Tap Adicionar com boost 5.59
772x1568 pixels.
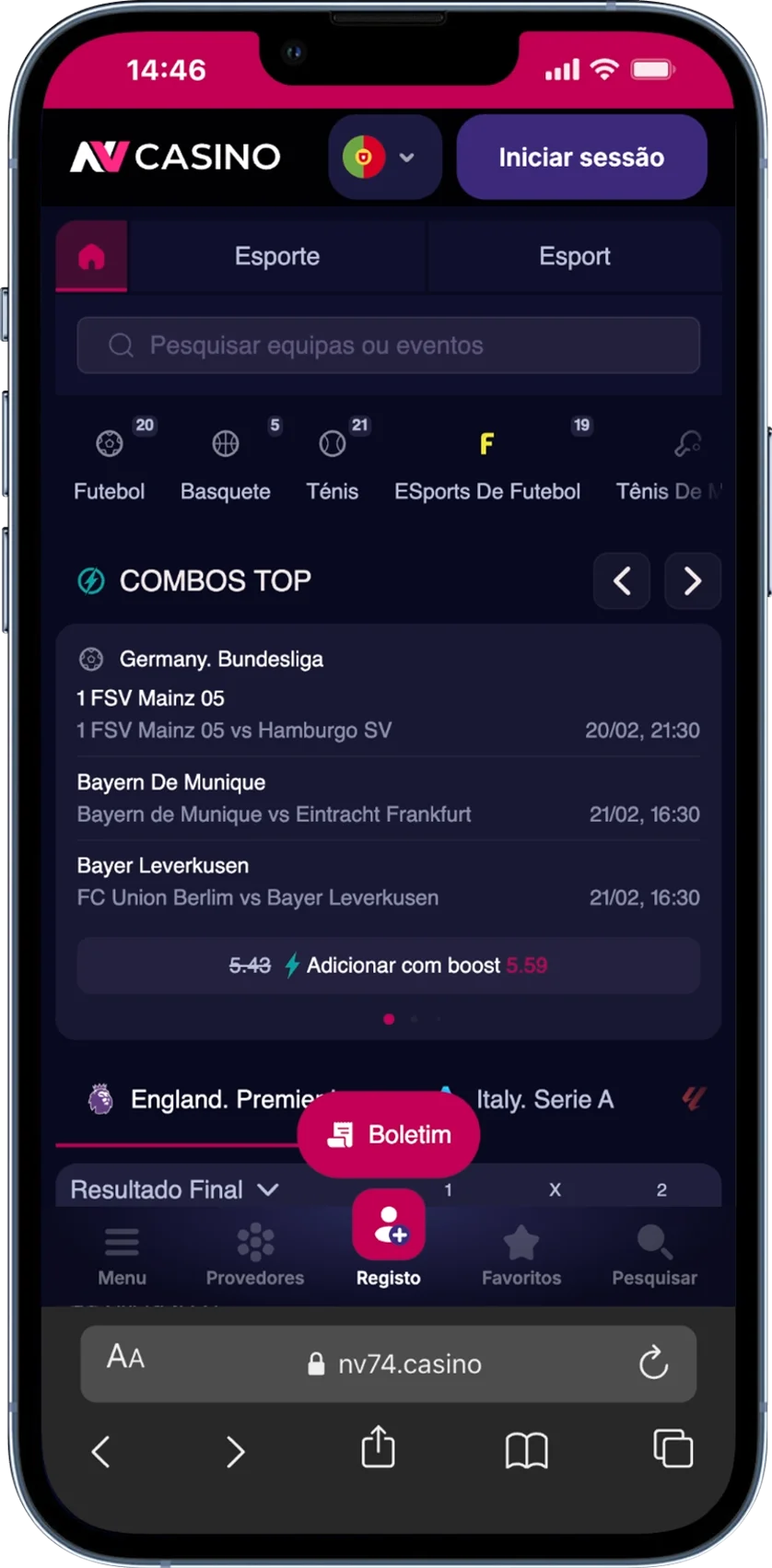tap(388, 965)
